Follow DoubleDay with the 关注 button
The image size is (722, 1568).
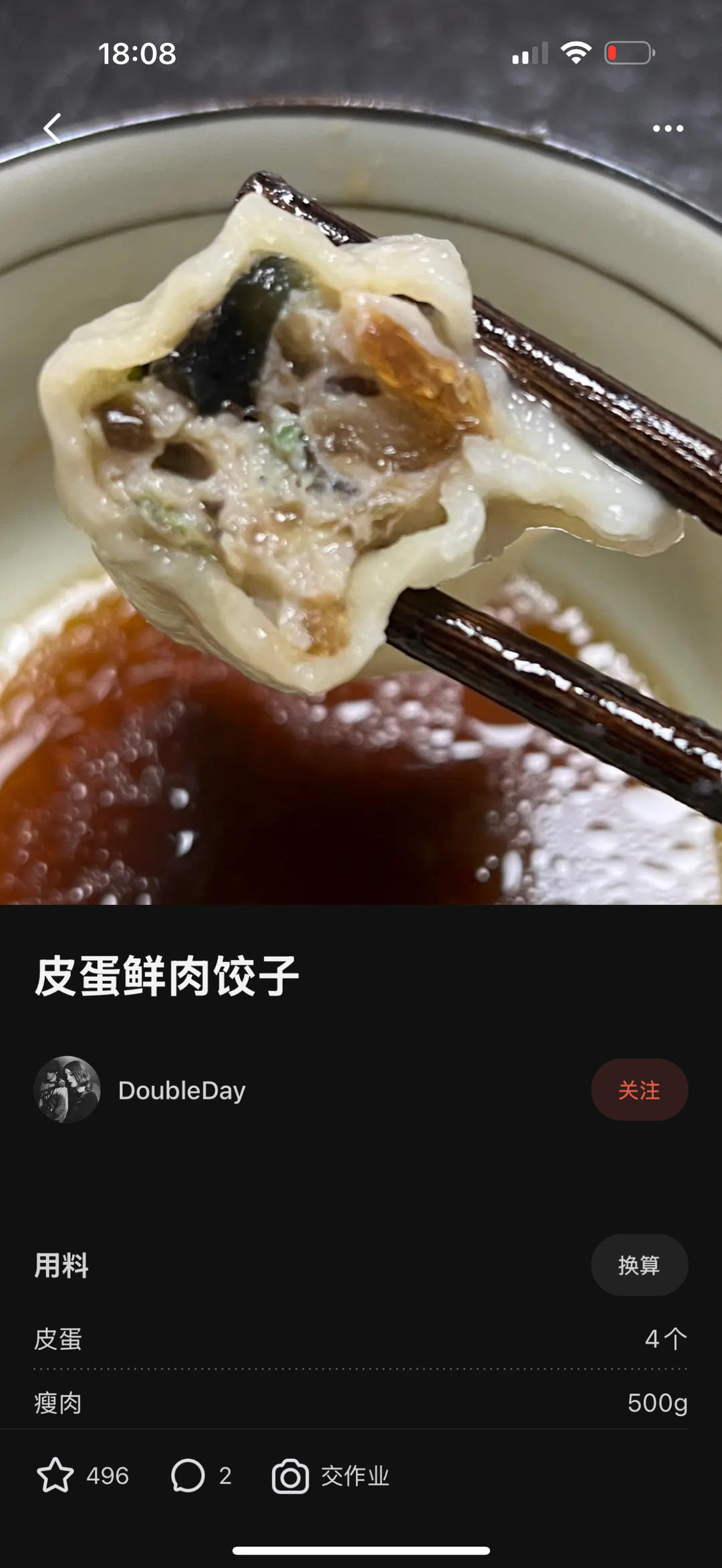tap(639, 1090)
